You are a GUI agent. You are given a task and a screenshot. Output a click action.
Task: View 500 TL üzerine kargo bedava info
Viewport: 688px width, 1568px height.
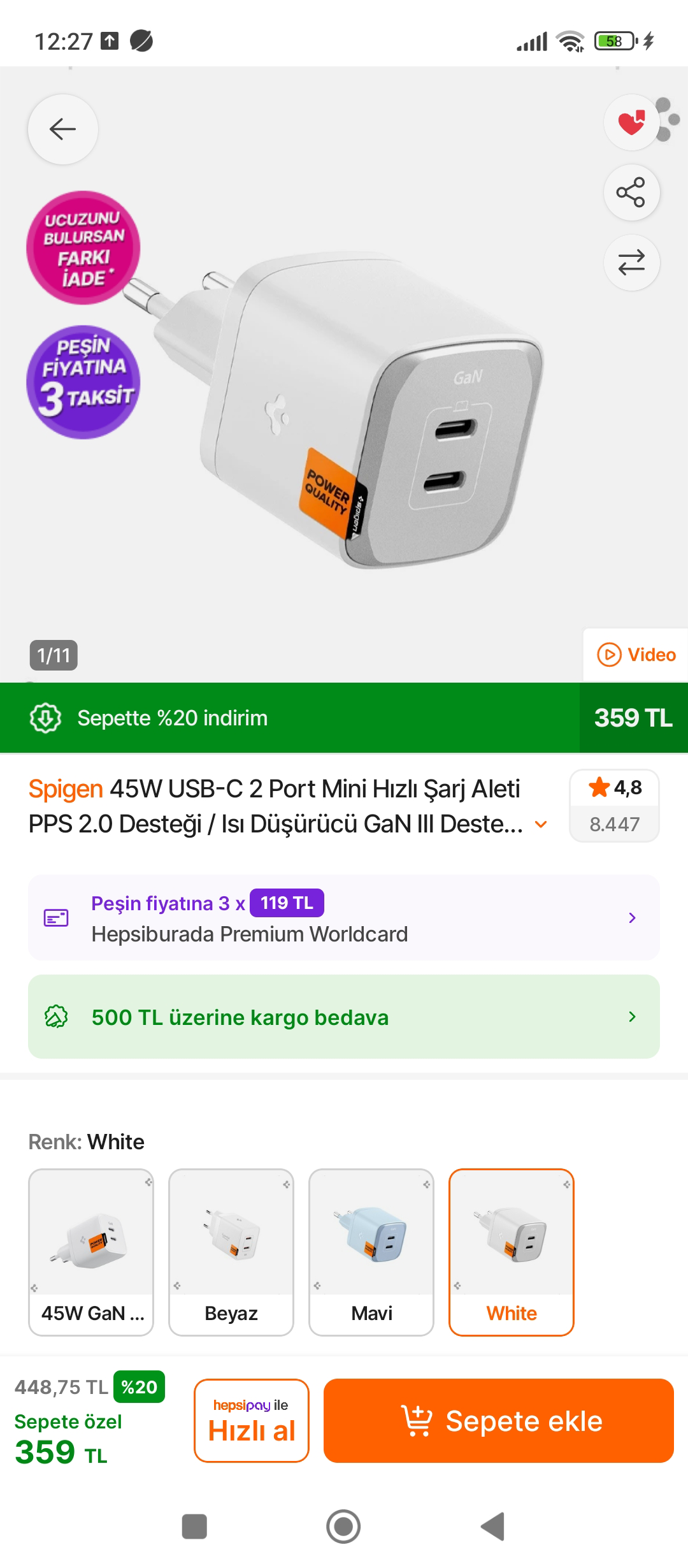[x=344, y=1017]
